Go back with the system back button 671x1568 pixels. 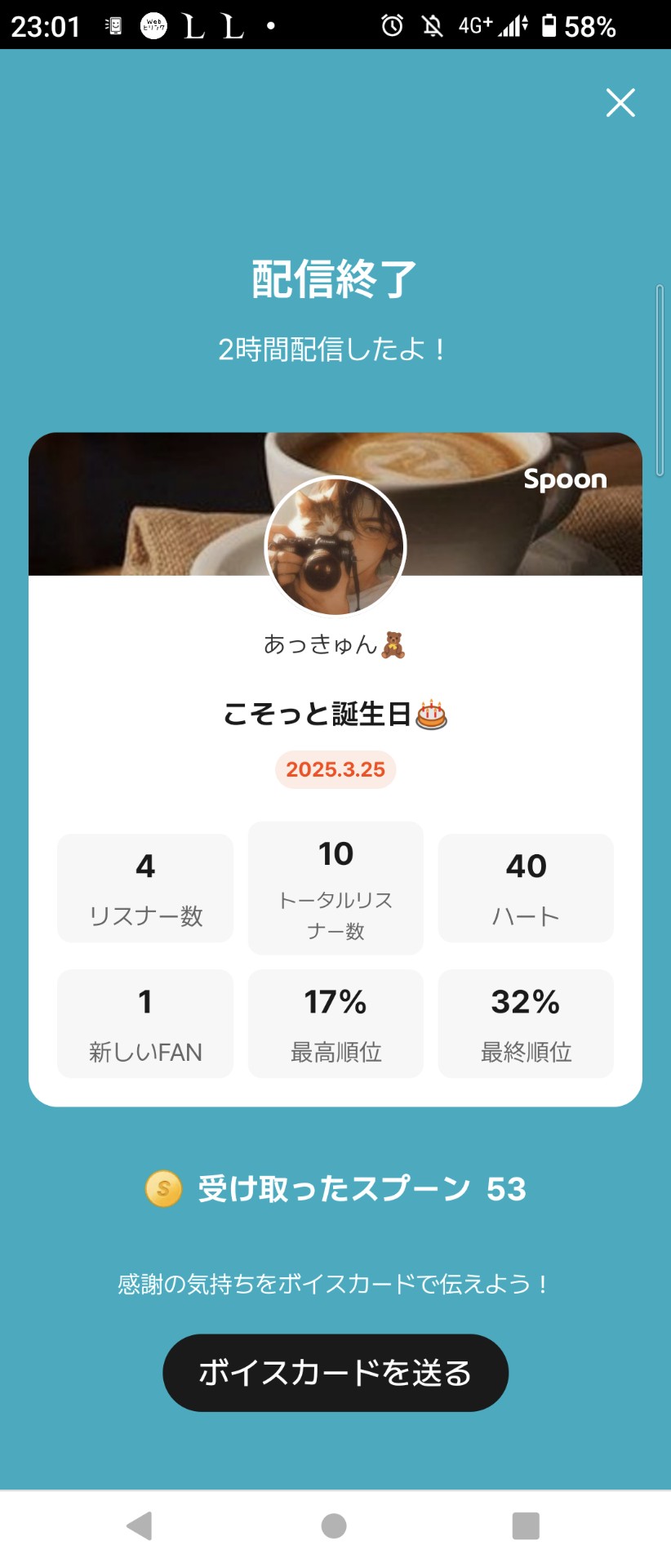coord(140,1526)
